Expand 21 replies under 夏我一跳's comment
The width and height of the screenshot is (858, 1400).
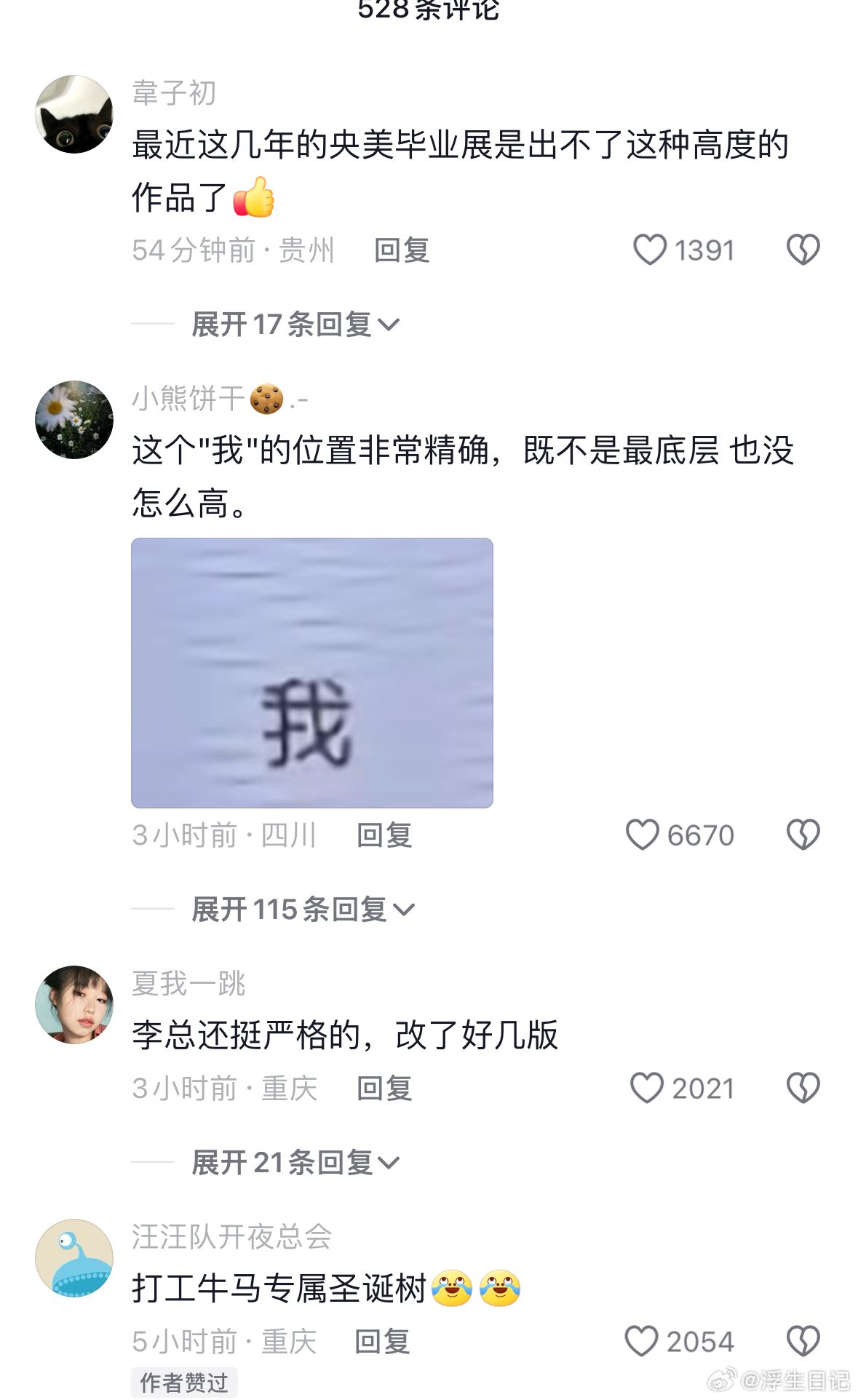(295, 1163)
